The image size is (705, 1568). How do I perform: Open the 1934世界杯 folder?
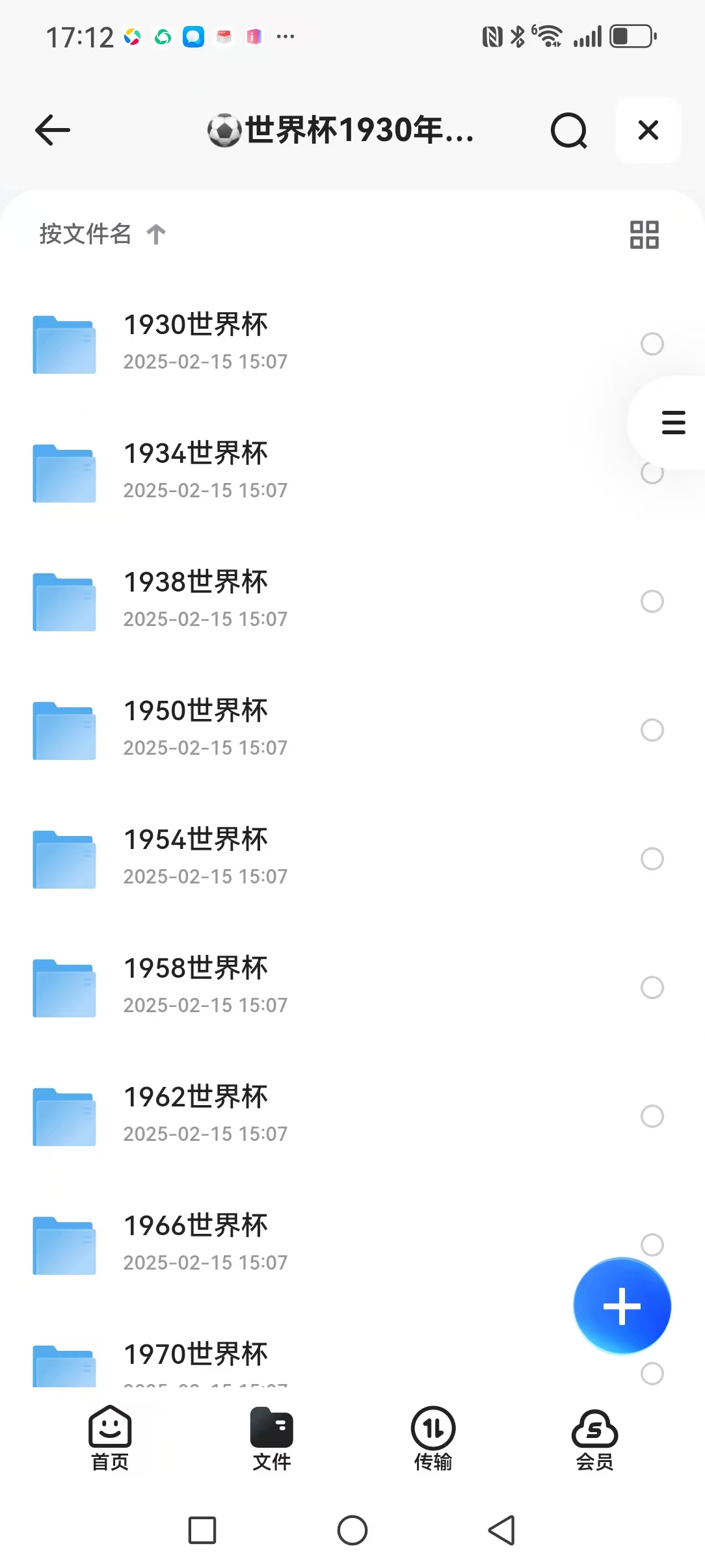pos(195,471)
